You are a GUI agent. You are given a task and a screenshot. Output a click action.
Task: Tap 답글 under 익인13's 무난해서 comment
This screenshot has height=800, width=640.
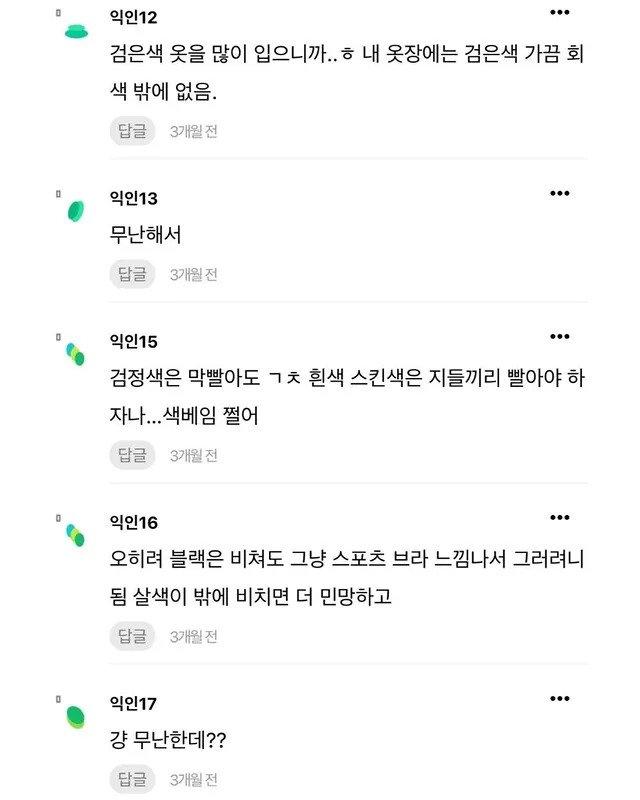coord(132,275)
